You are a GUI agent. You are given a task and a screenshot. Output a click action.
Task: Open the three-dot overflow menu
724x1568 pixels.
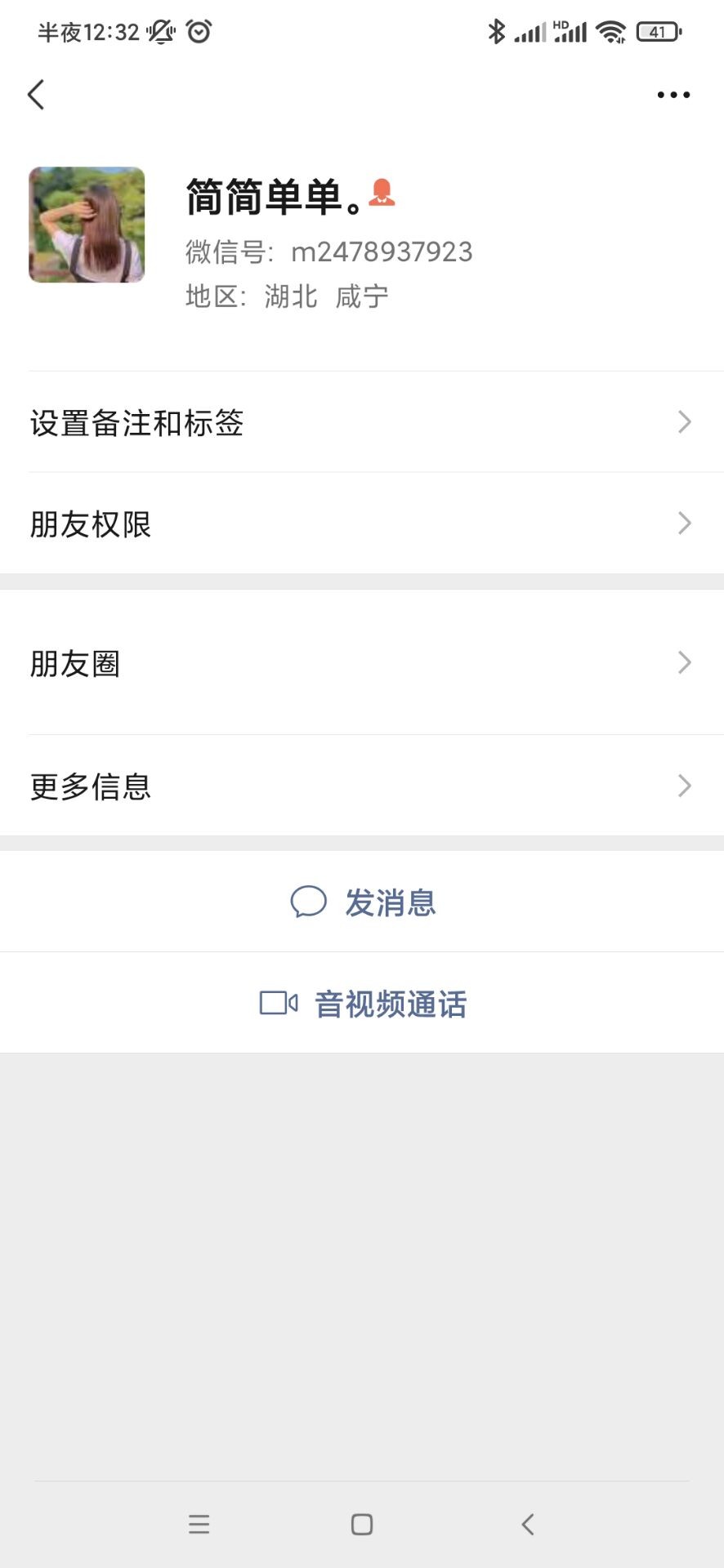pyautogui.click(x=673, y=95)
